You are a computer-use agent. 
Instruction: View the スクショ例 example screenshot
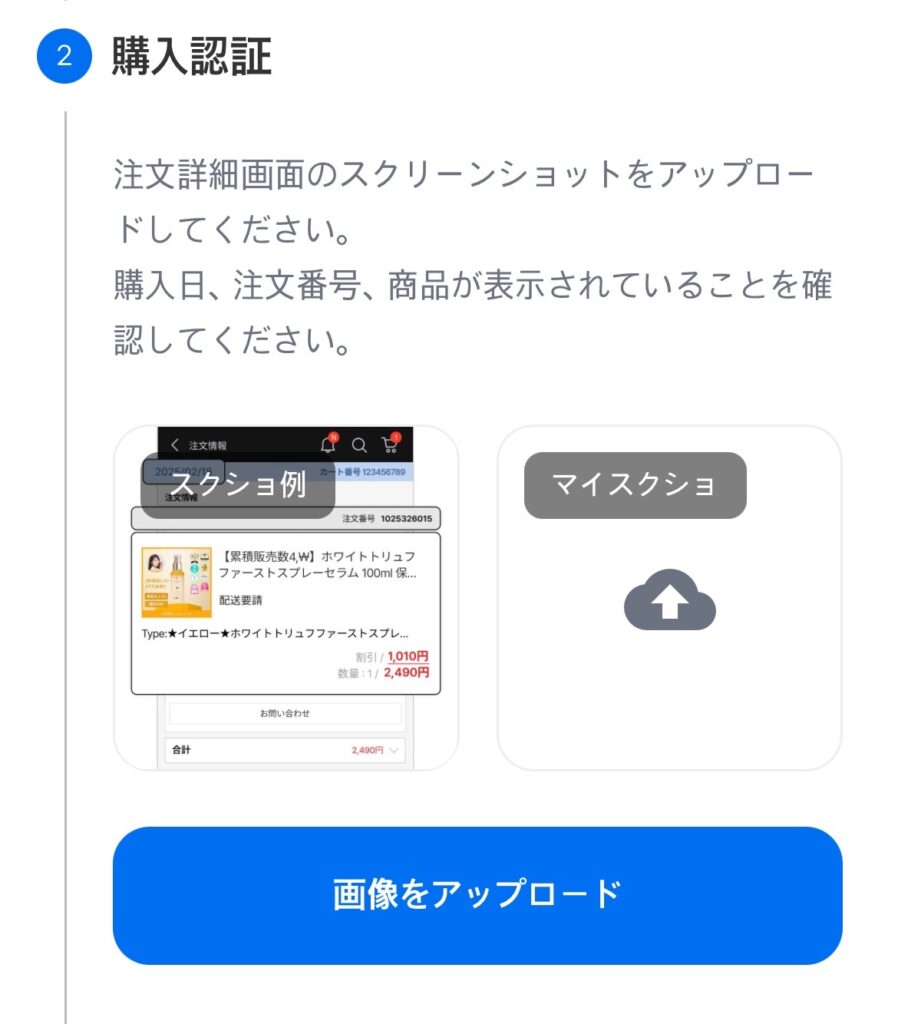tap(286, 598)
